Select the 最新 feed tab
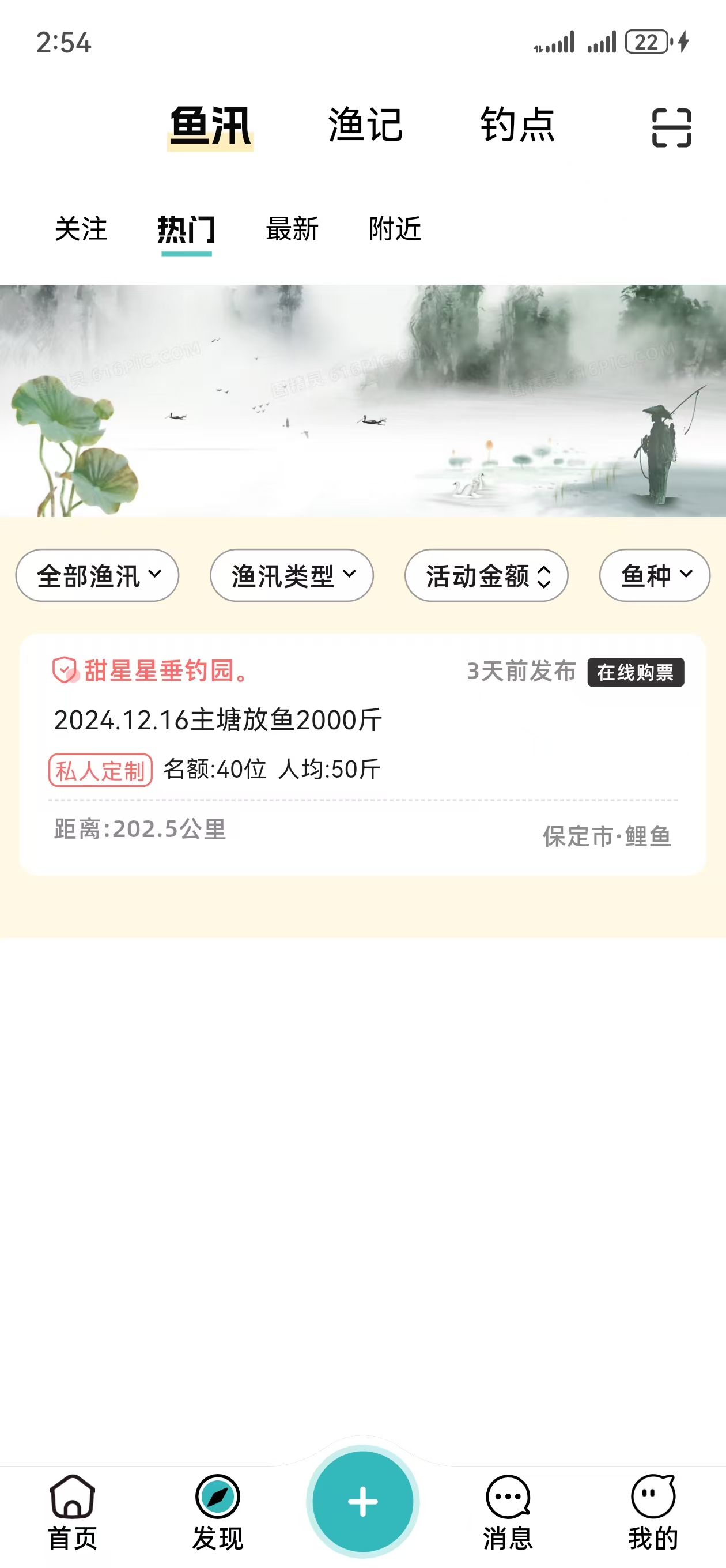Screen dimensions: 726x1568 pyautogui.click(x=292, y=229)
